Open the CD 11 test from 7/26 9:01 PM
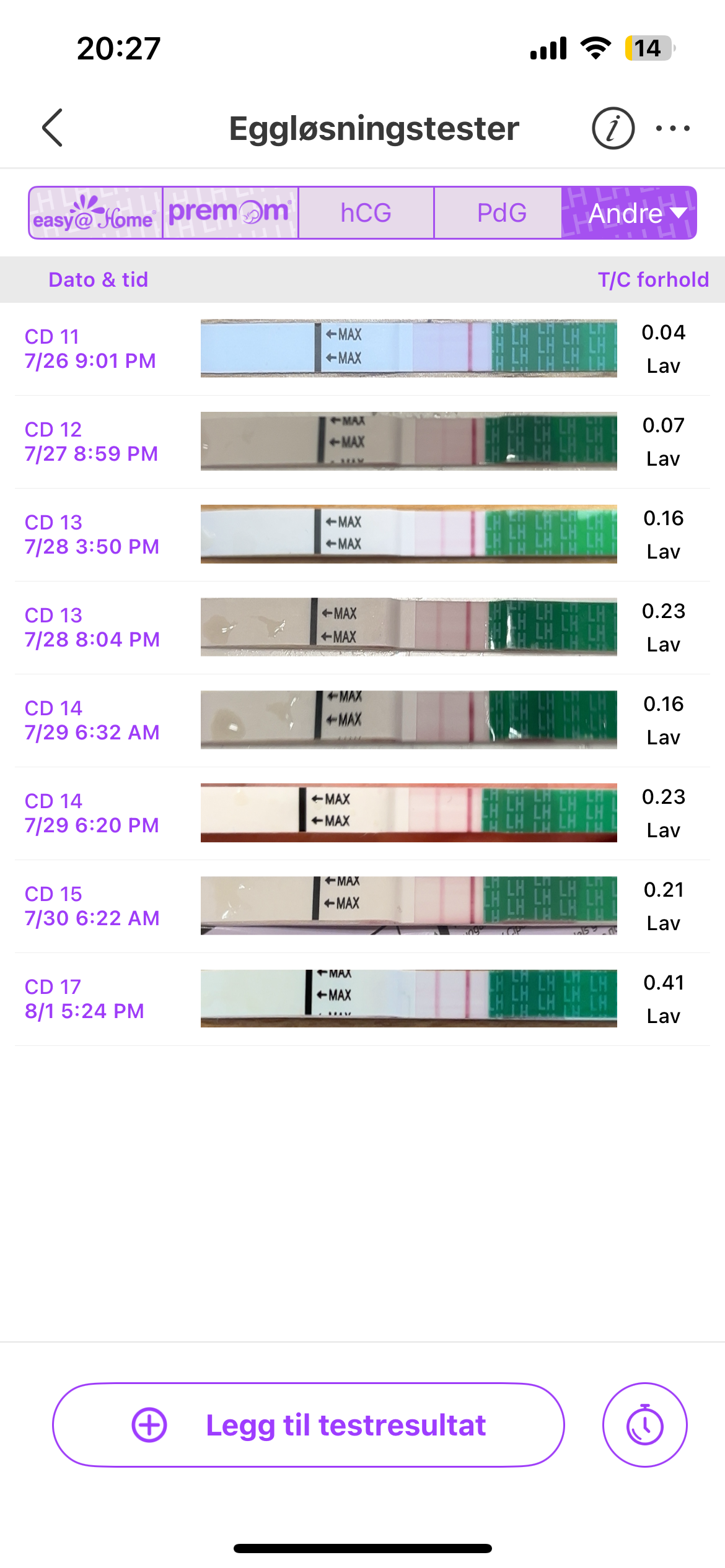Image resolution: width=725 pixels, height=1568 pixels. click(362, 349)
